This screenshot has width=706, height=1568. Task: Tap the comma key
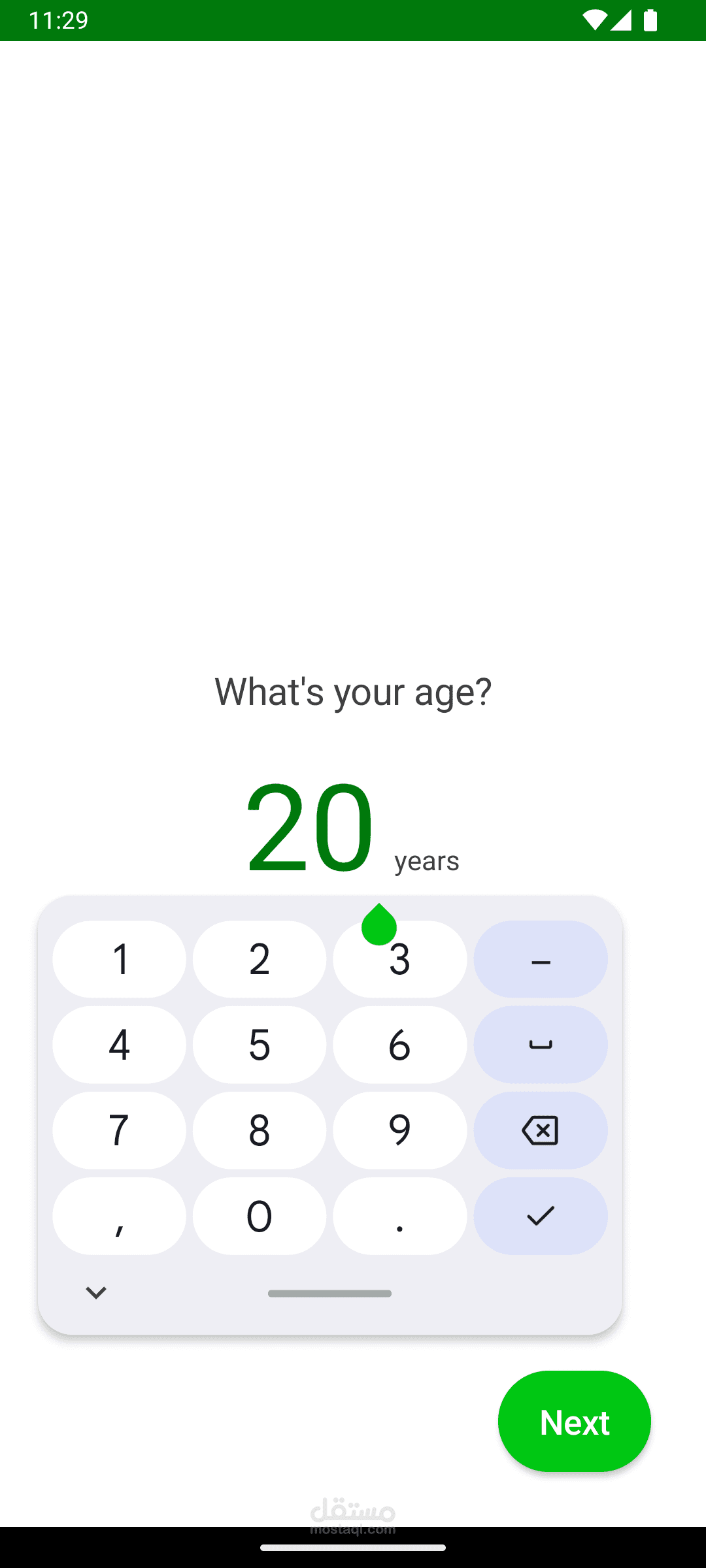(x=119, y=1216)
